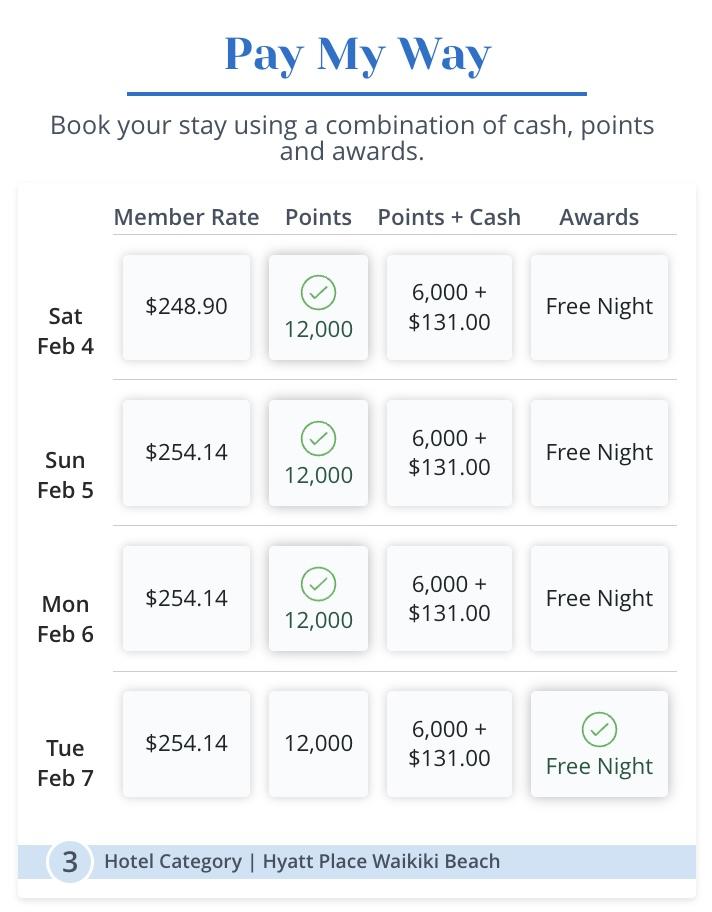The image size is (712, 912).
Task: Choose 12,000 Points for Mon Feb 6
Action: (318, 599)
